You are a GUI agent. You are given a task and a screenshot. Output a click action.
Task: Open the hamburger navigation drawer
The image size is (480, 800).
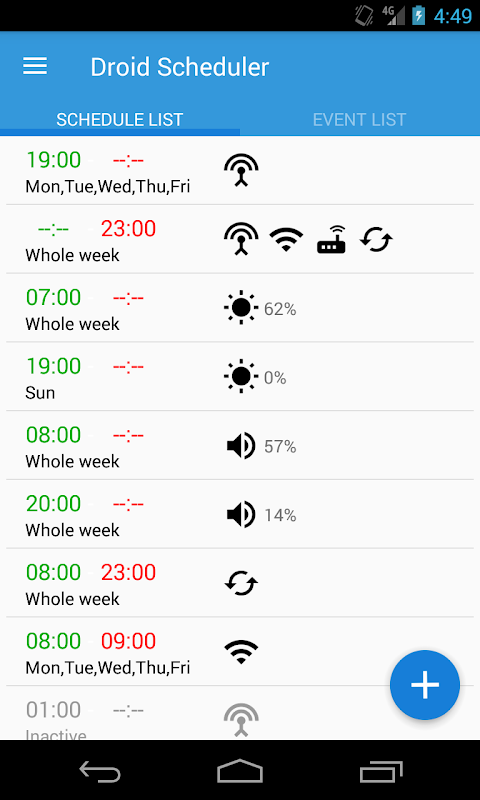pos(35,66)
